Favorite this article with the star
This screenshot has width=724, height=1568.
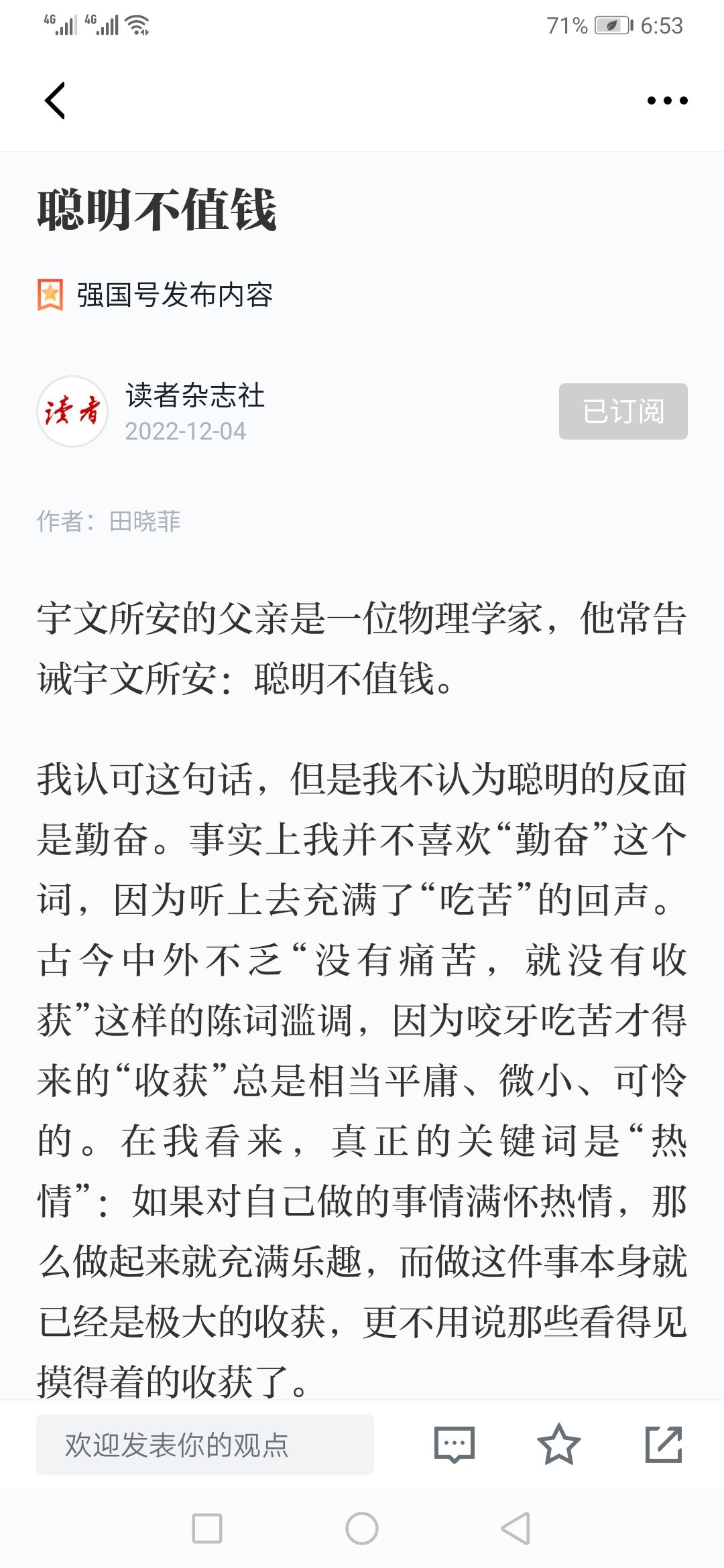coord(558,1445)
